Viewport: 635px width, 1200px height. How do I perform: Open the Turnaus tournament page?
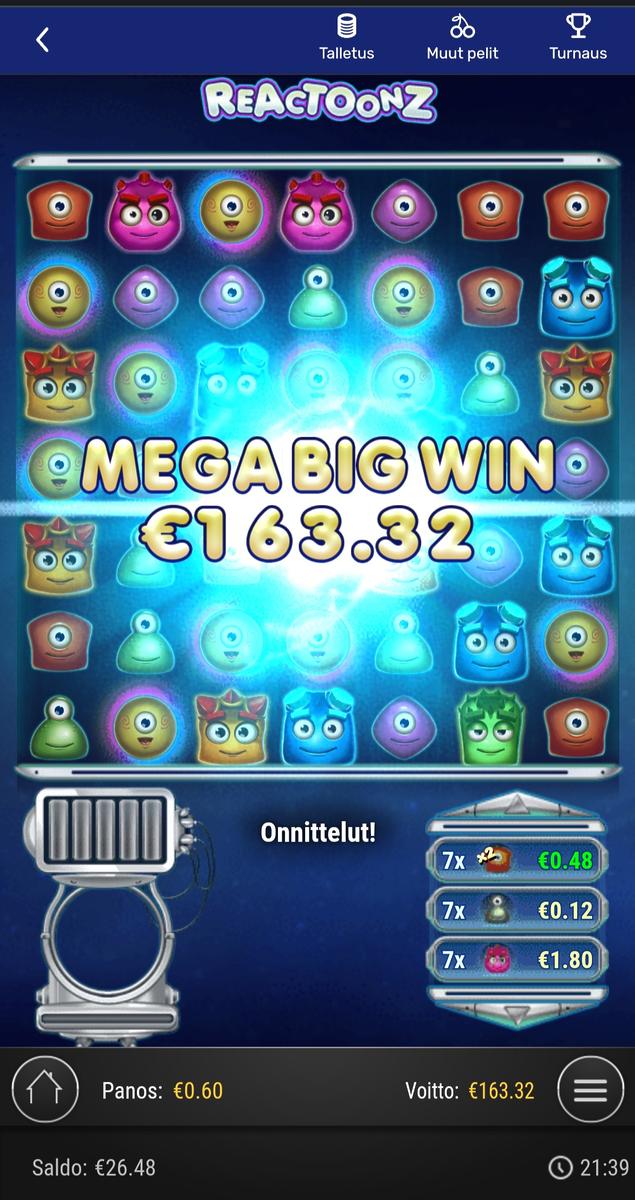click(x=578, y=38)
